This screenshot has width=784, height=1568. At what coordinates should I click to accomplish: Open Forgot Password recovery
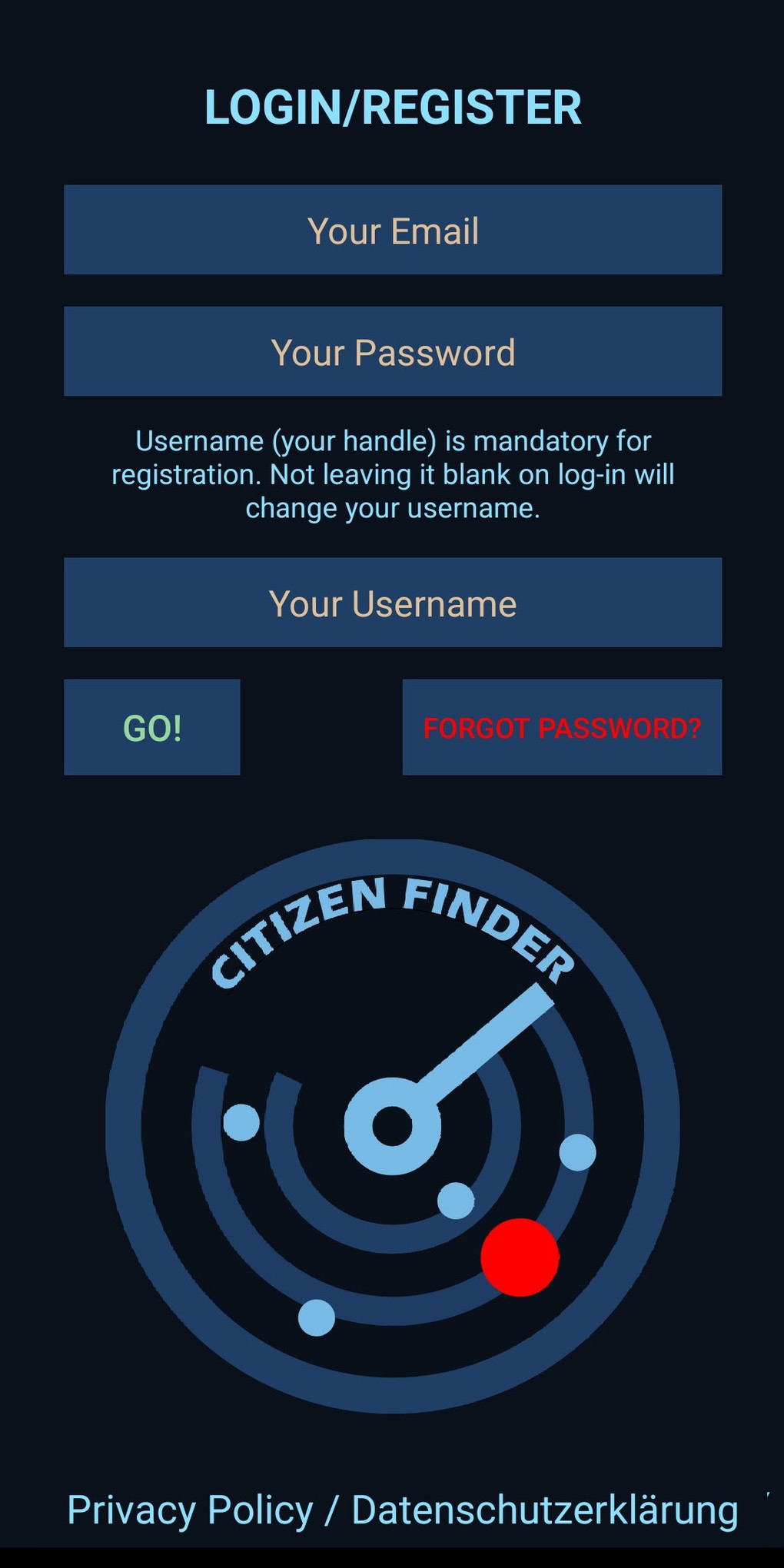pos(562,727)
